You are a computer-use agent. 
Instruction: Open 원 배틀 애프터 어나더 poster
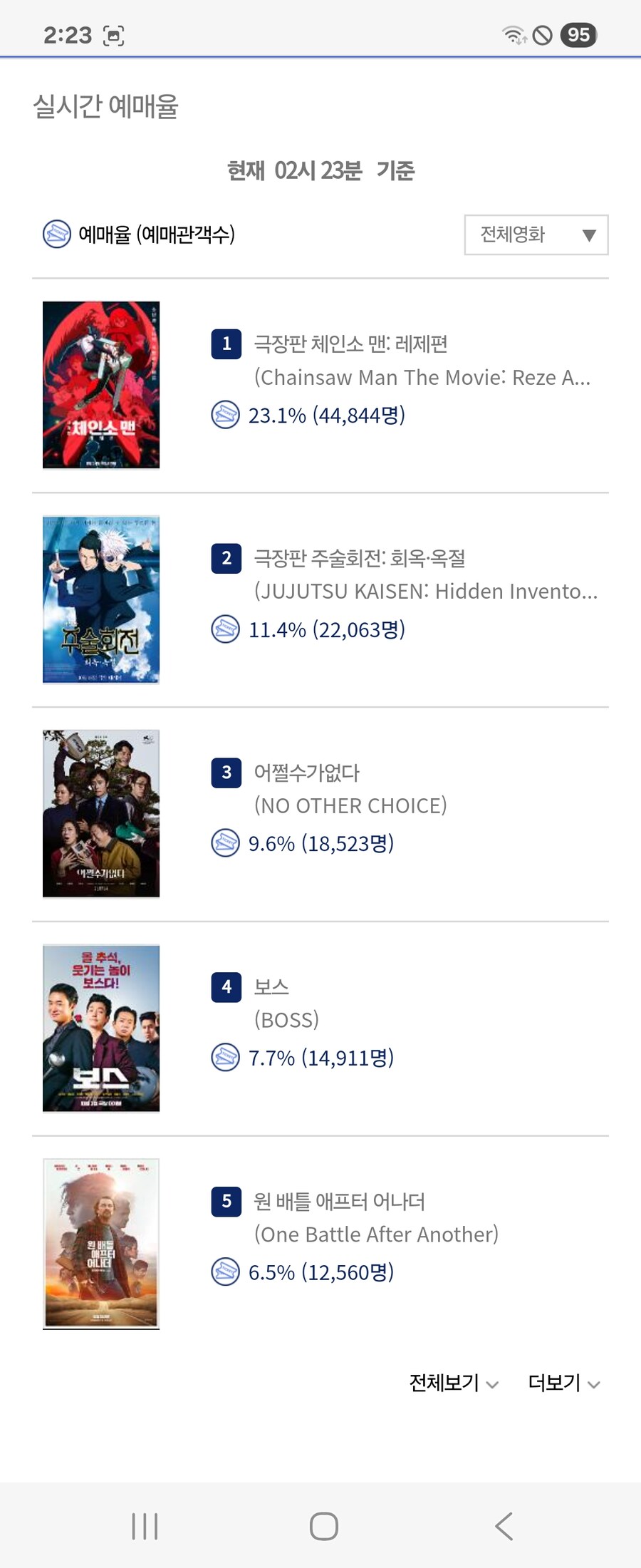101,1243
